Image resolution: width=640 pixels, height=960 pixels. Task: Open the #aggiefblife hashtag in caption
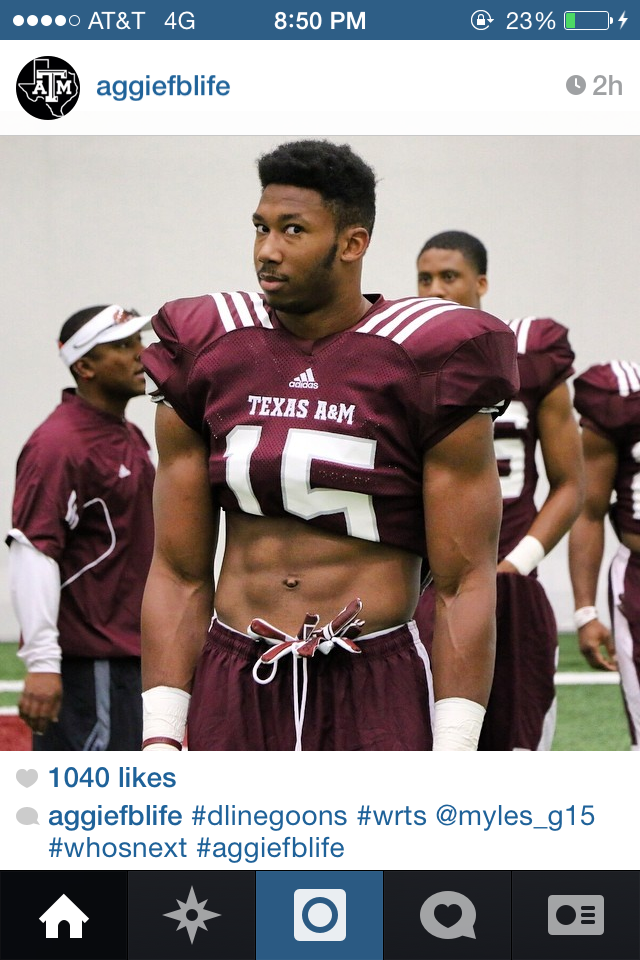click(x=270, y=849)
